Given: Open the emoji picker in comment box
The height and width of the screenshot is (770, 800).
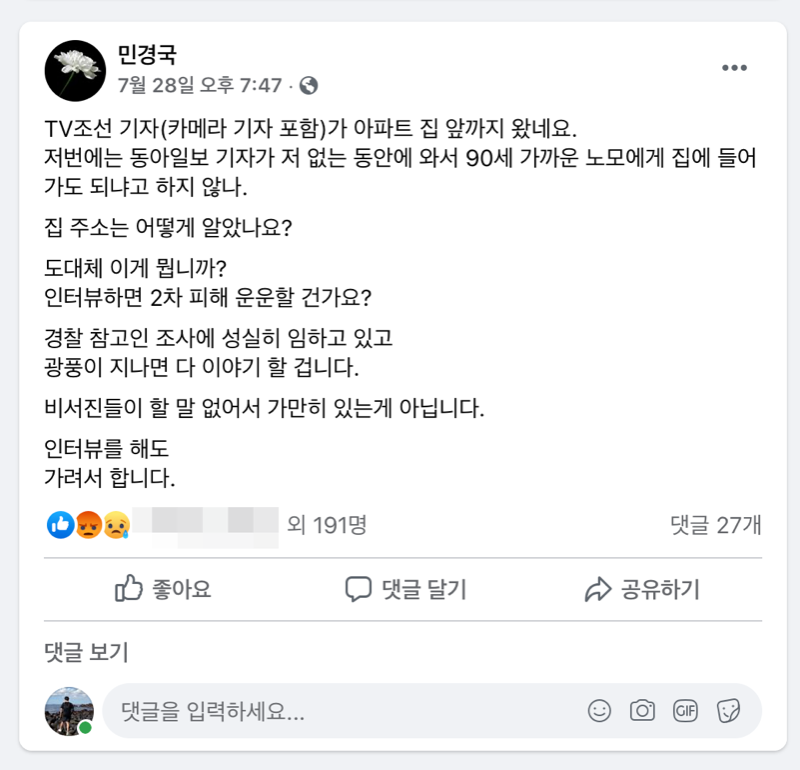Looking at the screenshot, I should click(x=599, y=711).
